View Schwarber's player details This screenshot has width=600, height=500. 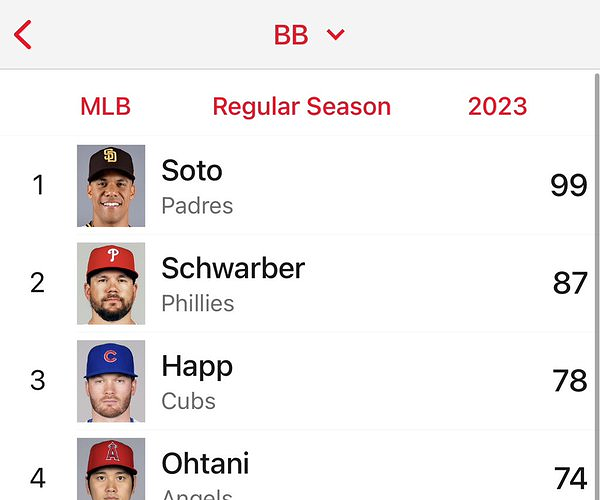click(300, 283)
